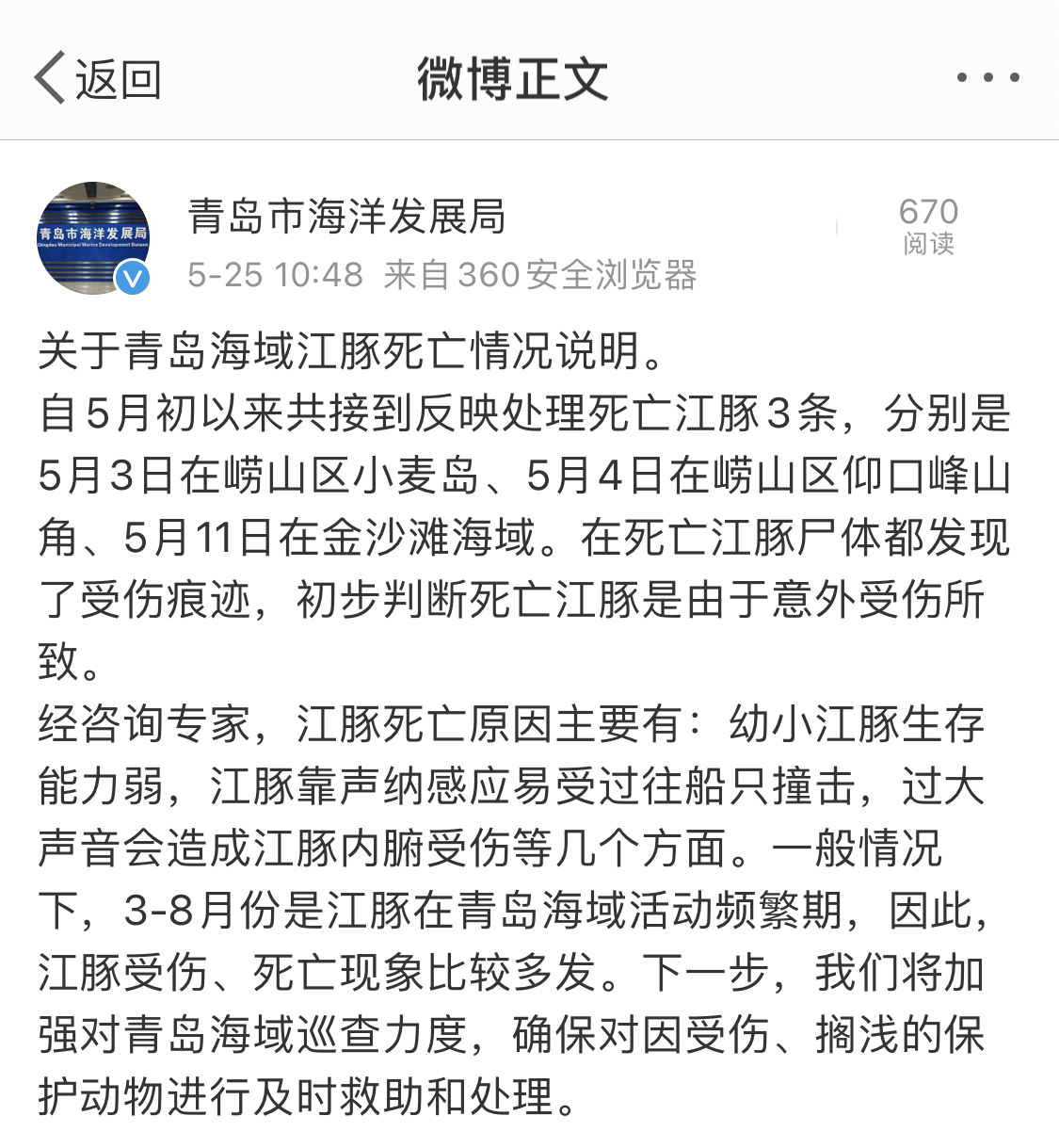This screenshot has width=1059, height=1148.
Task: Tap the 青岛市海洋发展局 account name
Action: click(346, 217)
